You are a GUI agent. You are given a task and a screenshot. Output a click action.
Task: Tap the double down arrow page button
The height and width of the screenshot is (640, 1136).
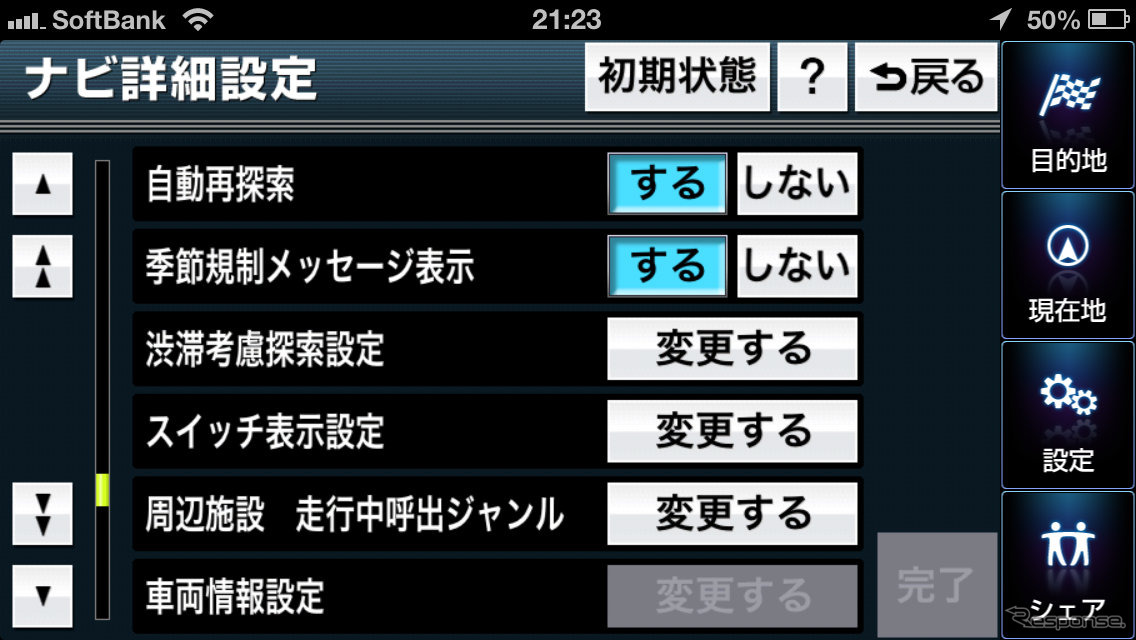[x=42, y=514]
